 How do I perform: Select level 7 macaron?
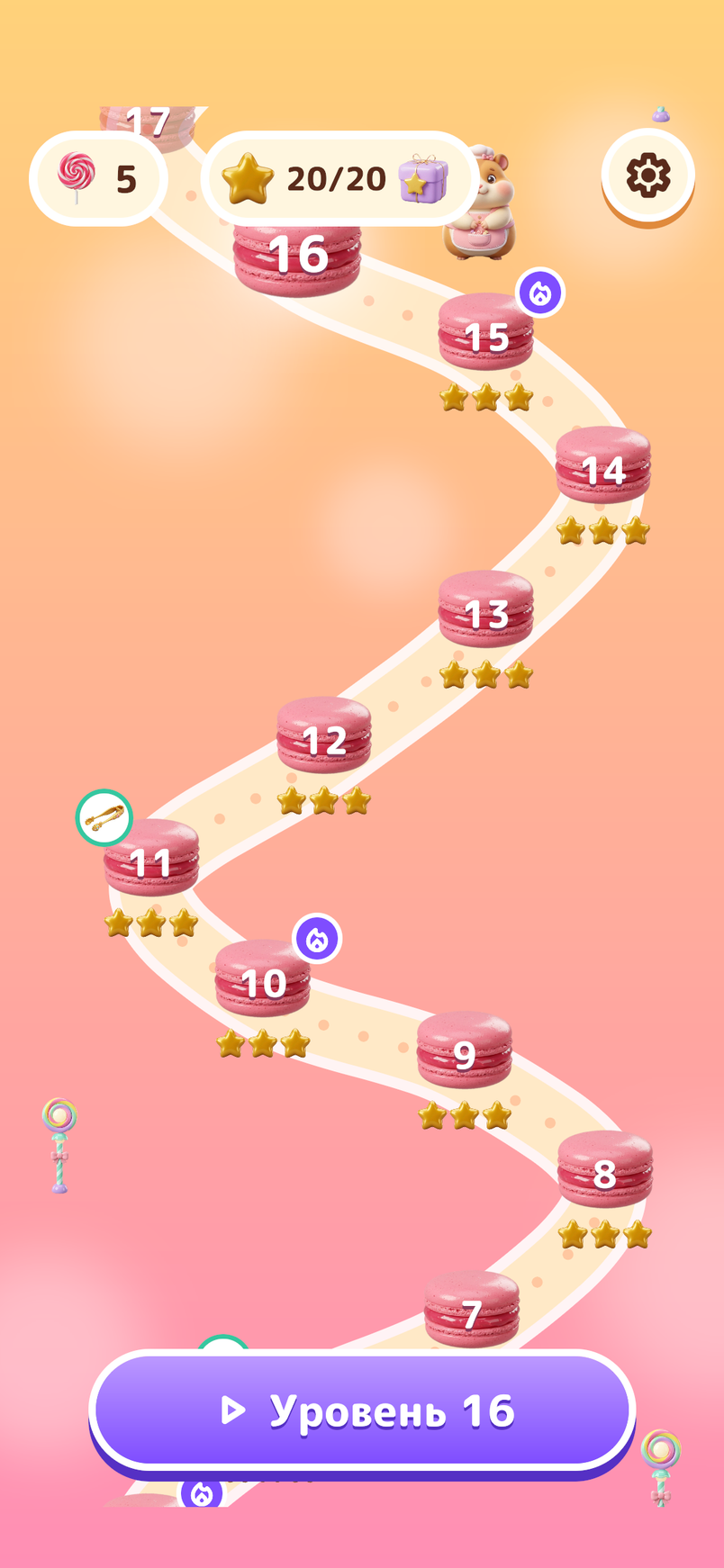coord(472,1309)
